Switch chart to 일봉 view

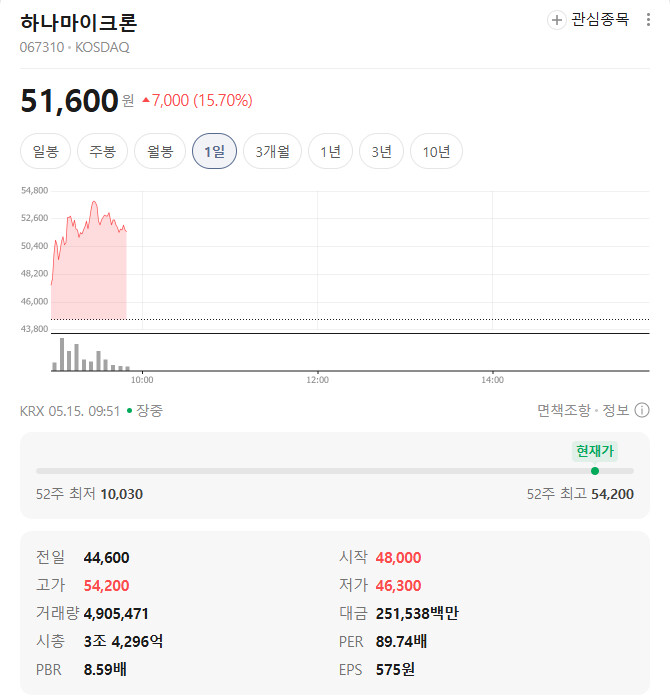click(45, 151)
